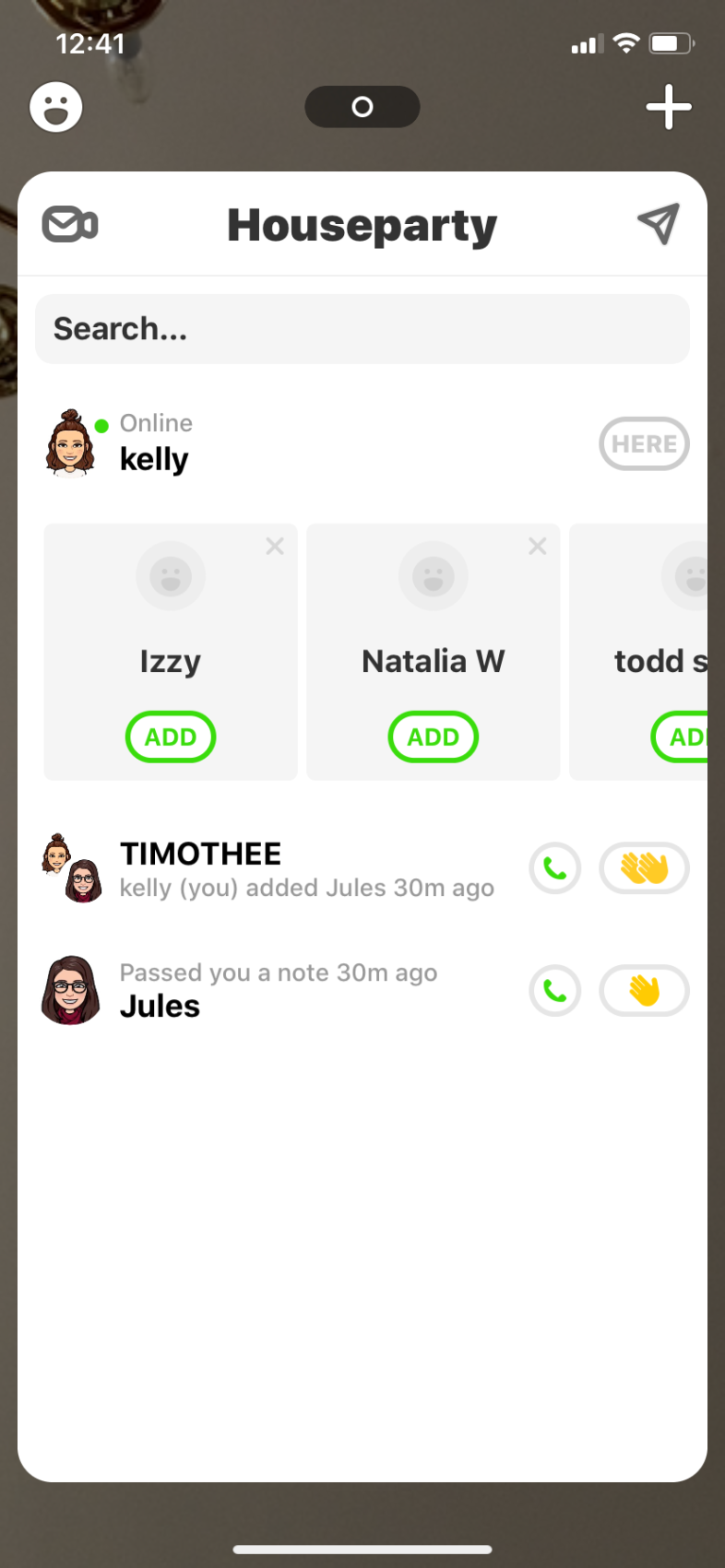
Task: Tap the paper plane send icon
Action: (659, 224)
